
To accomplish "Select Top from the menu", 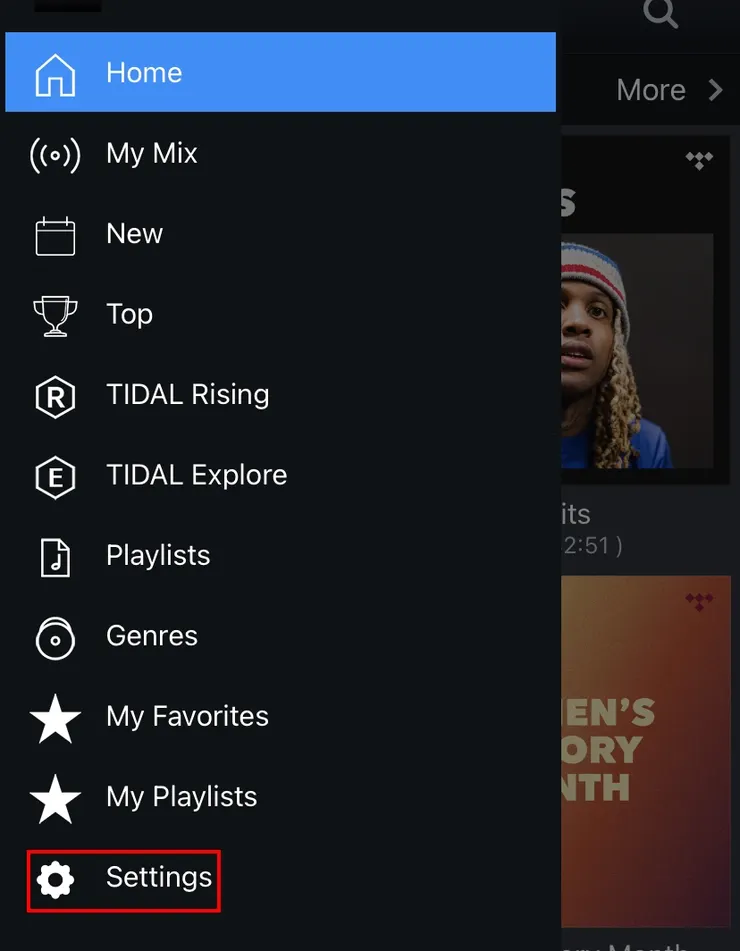I will [129, 314].
